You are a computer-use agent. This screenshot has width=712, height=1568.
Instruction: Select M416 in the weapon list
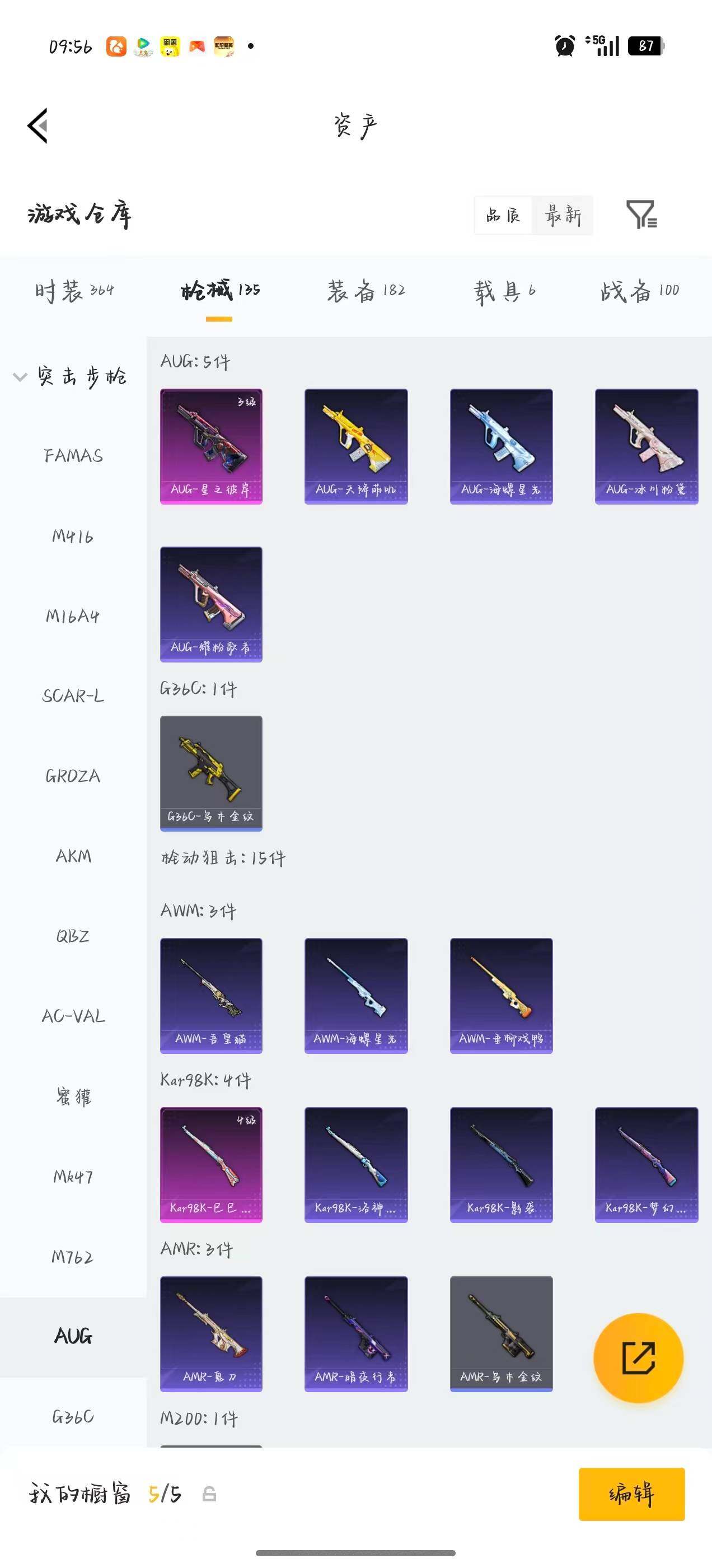[x=73, y=536]
